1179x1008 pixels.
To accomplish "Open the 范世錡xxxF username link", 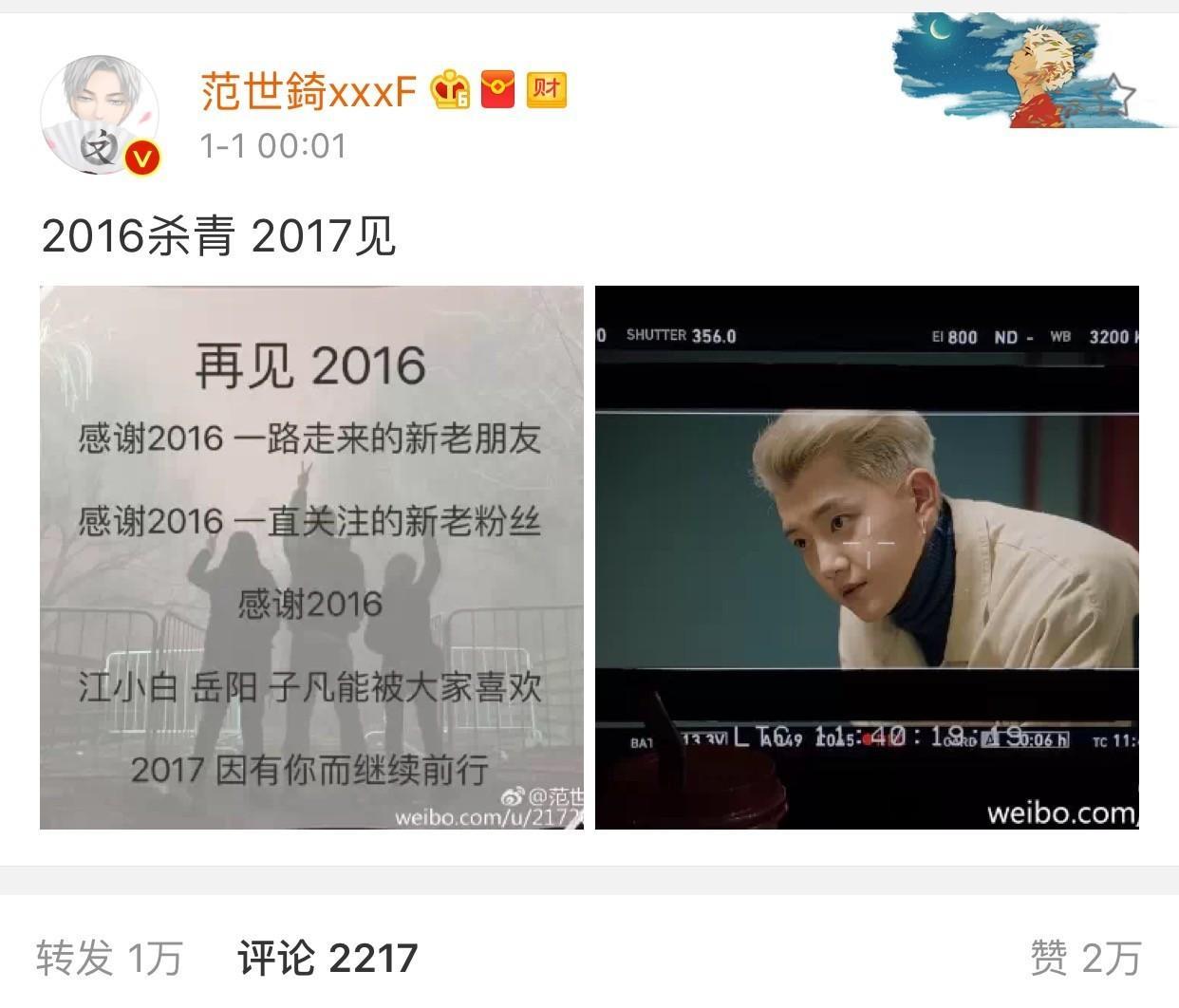I will [x=309, y=91].
